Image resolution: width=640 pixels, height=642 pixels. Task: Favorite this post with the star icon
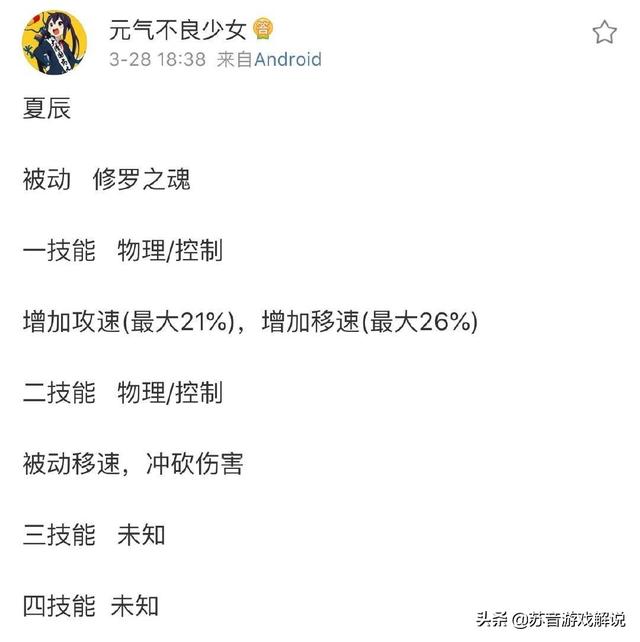(604, 33)
